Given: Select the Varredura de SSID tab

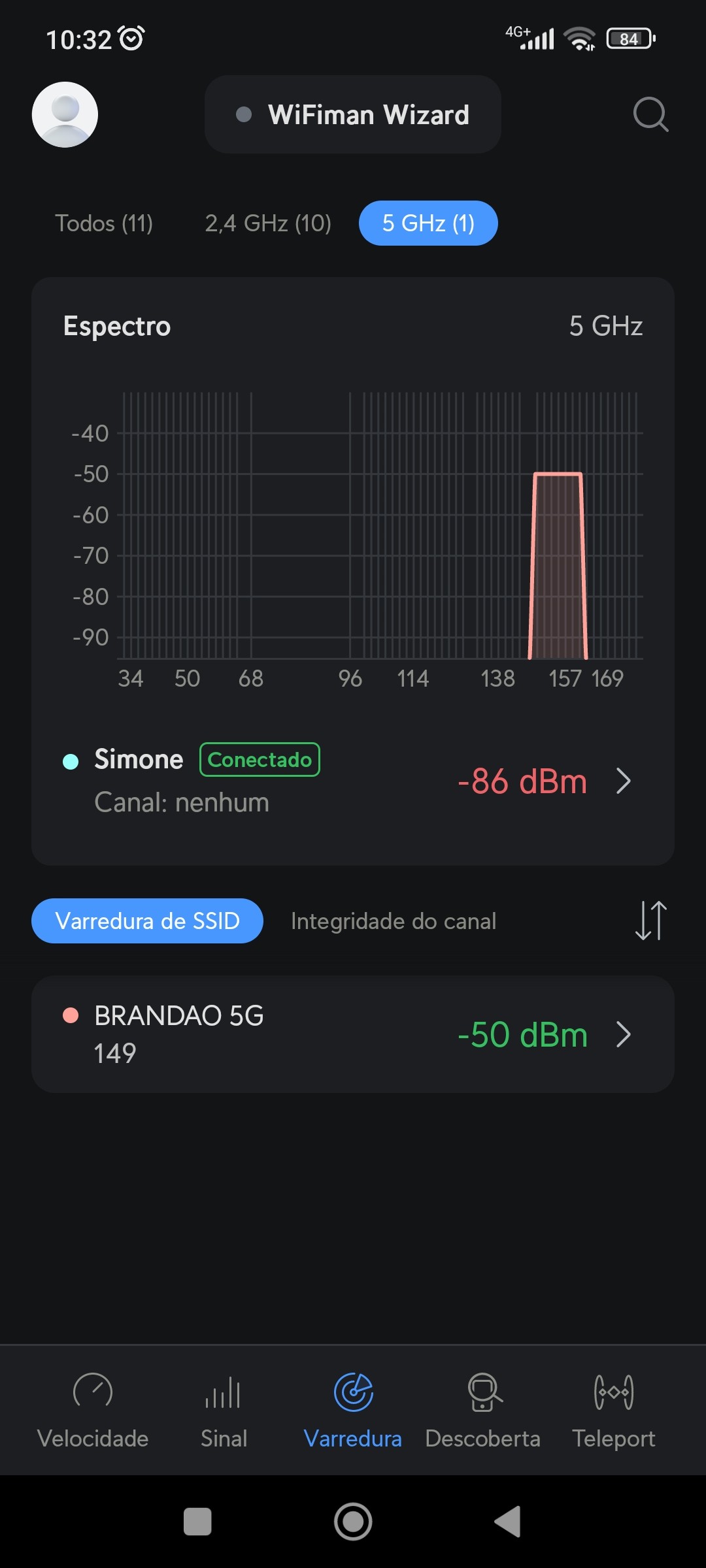Looking at the screenshot, I should (x=147, y=921).
